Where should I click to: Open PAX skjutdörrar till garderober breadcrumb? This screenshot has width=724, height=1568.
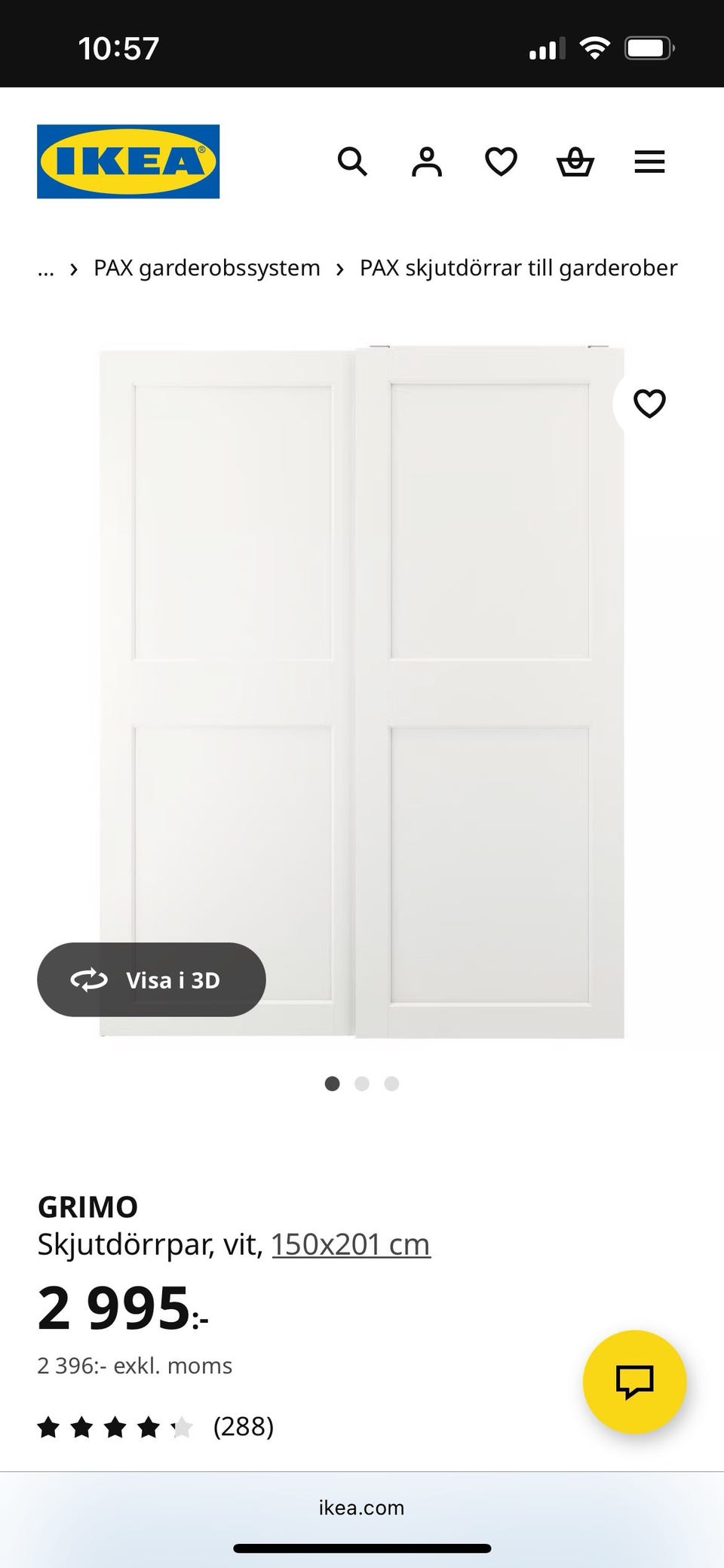coord(518,269)
